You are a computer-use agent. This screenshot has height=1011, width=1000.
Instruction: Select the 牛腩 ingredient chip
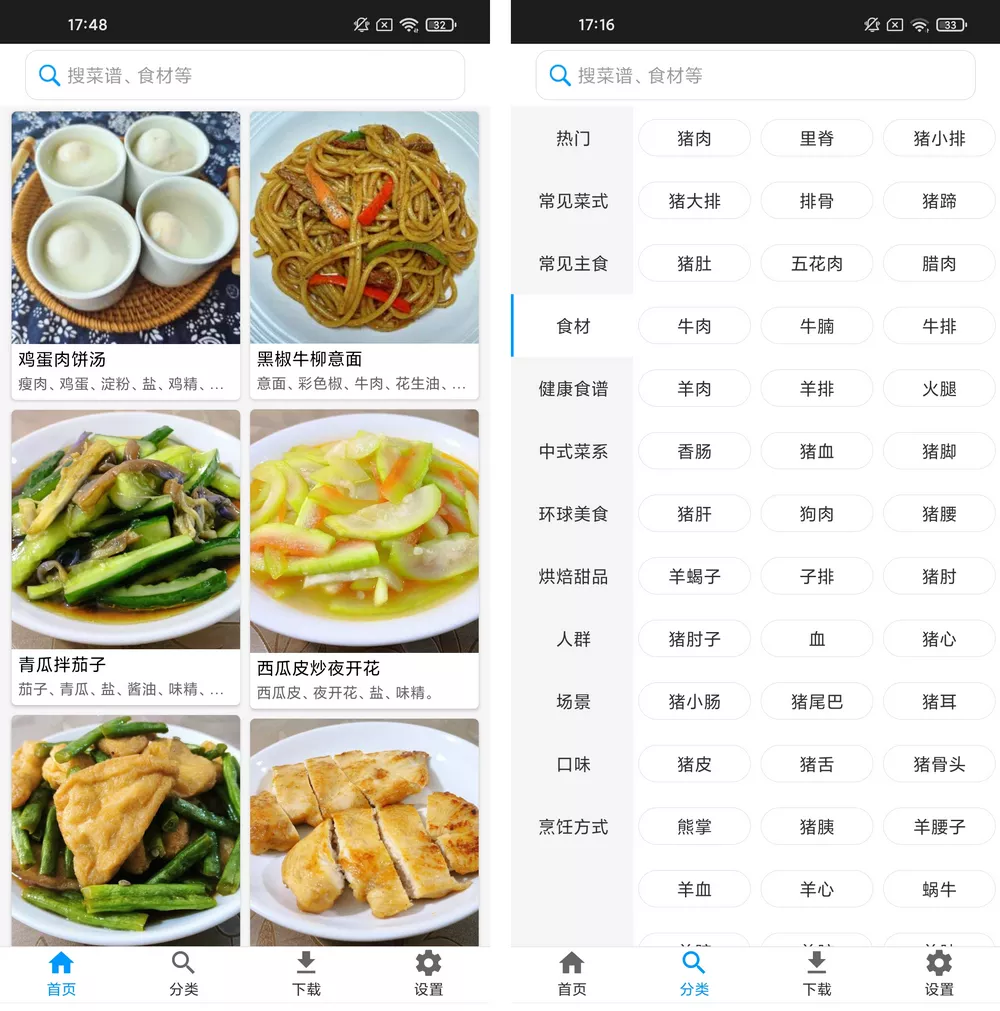816,326
